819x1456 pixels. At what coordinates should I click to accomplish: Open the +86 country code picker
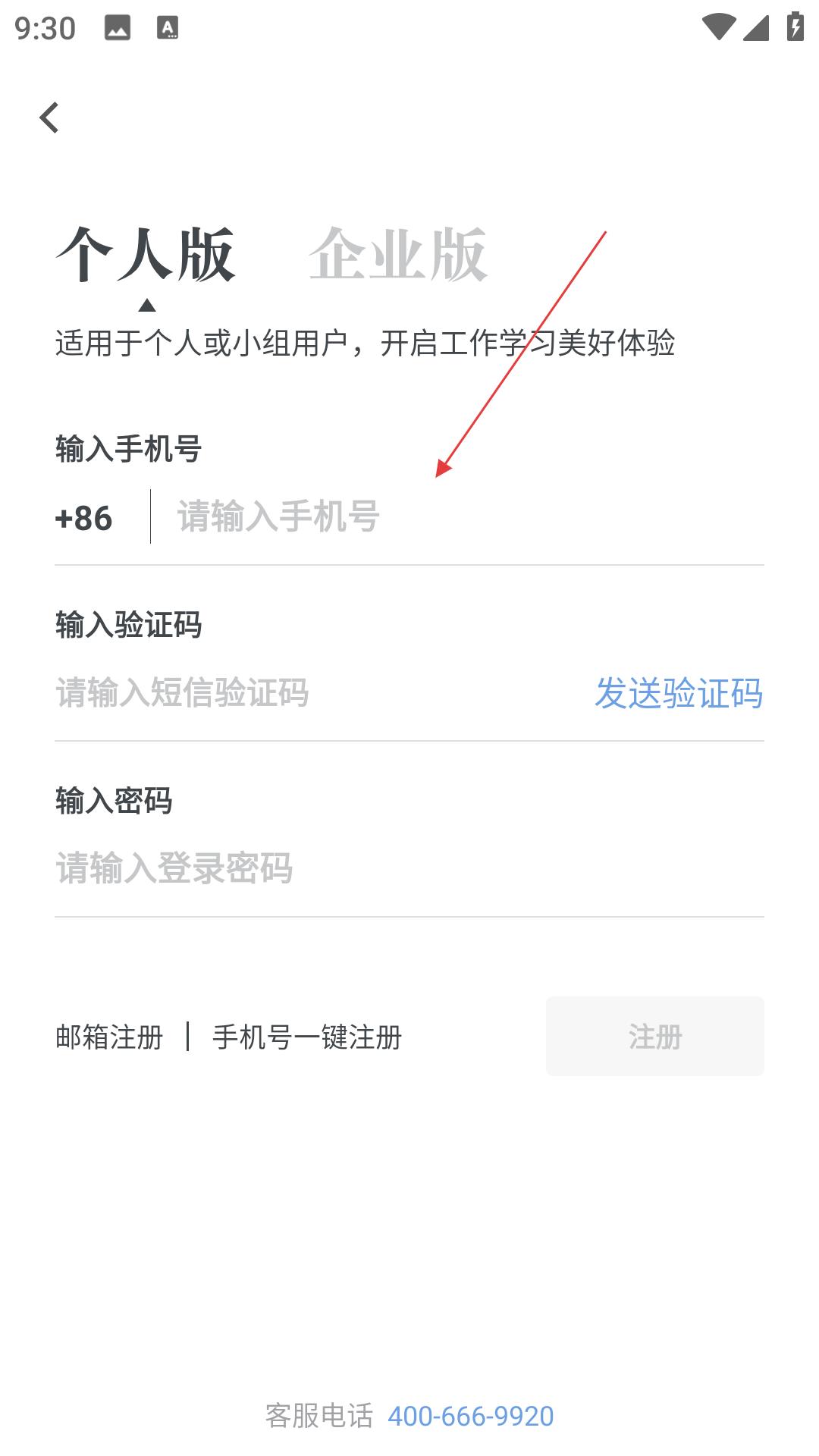point(83,519)
